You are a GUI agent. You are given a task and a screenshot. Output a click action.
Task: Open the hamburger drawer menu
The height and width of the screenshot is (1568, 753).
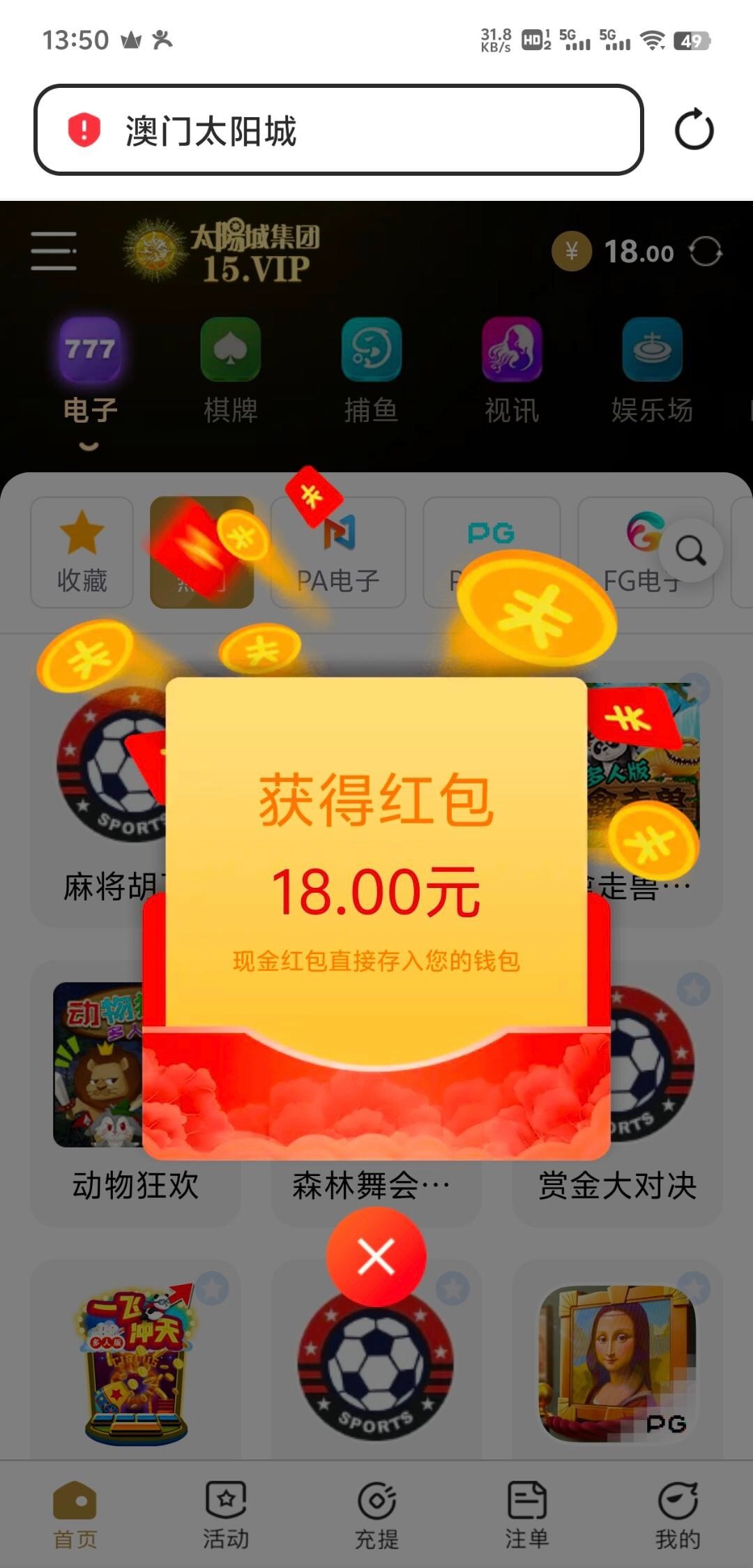click(x=54, y=251)
